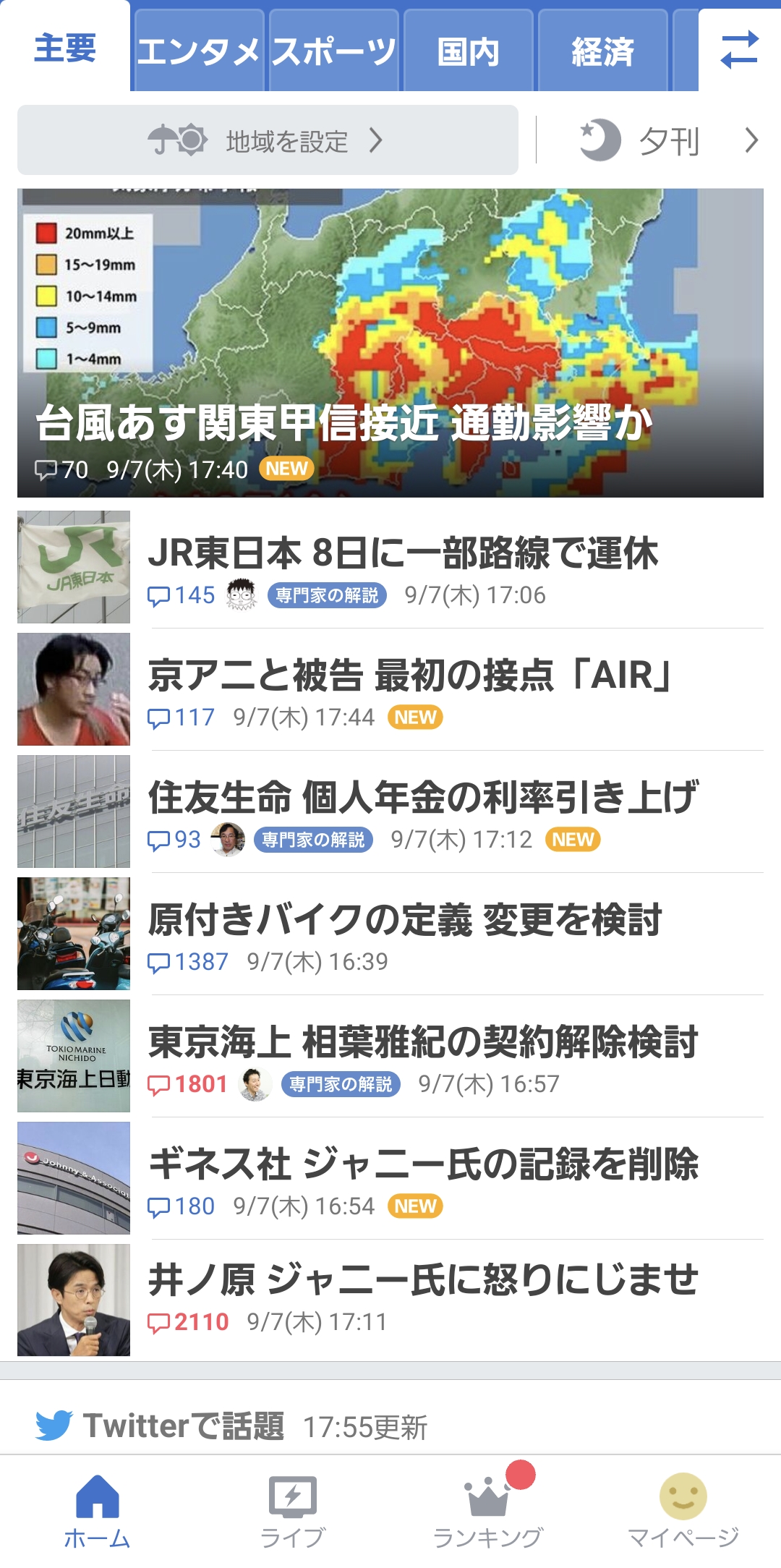Switch to the 国内 tab
Viewport: 781px width, 1568px height.
pyautogui.click(x=468, y=51)
